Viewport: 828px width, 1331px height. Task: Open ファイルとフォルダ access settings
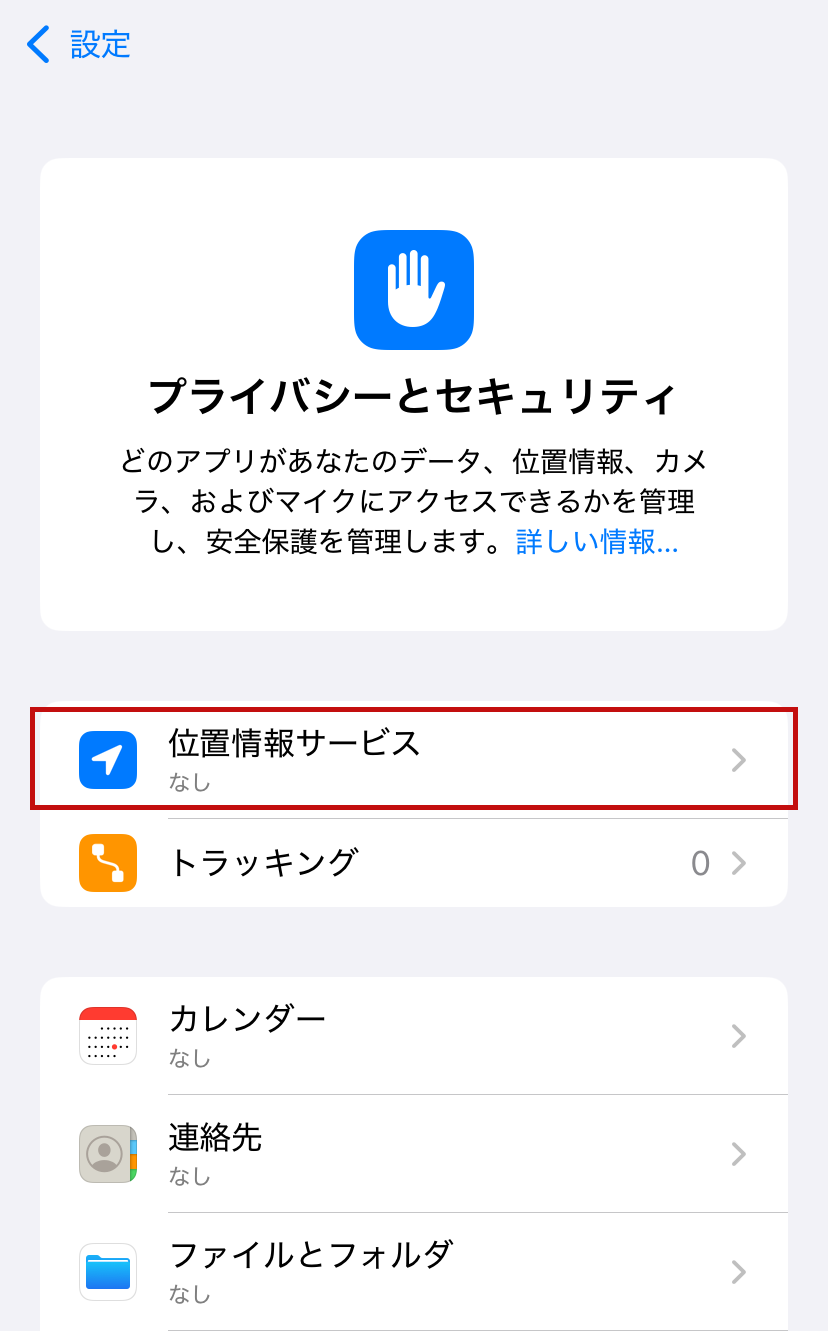(x=413, y=1271)
